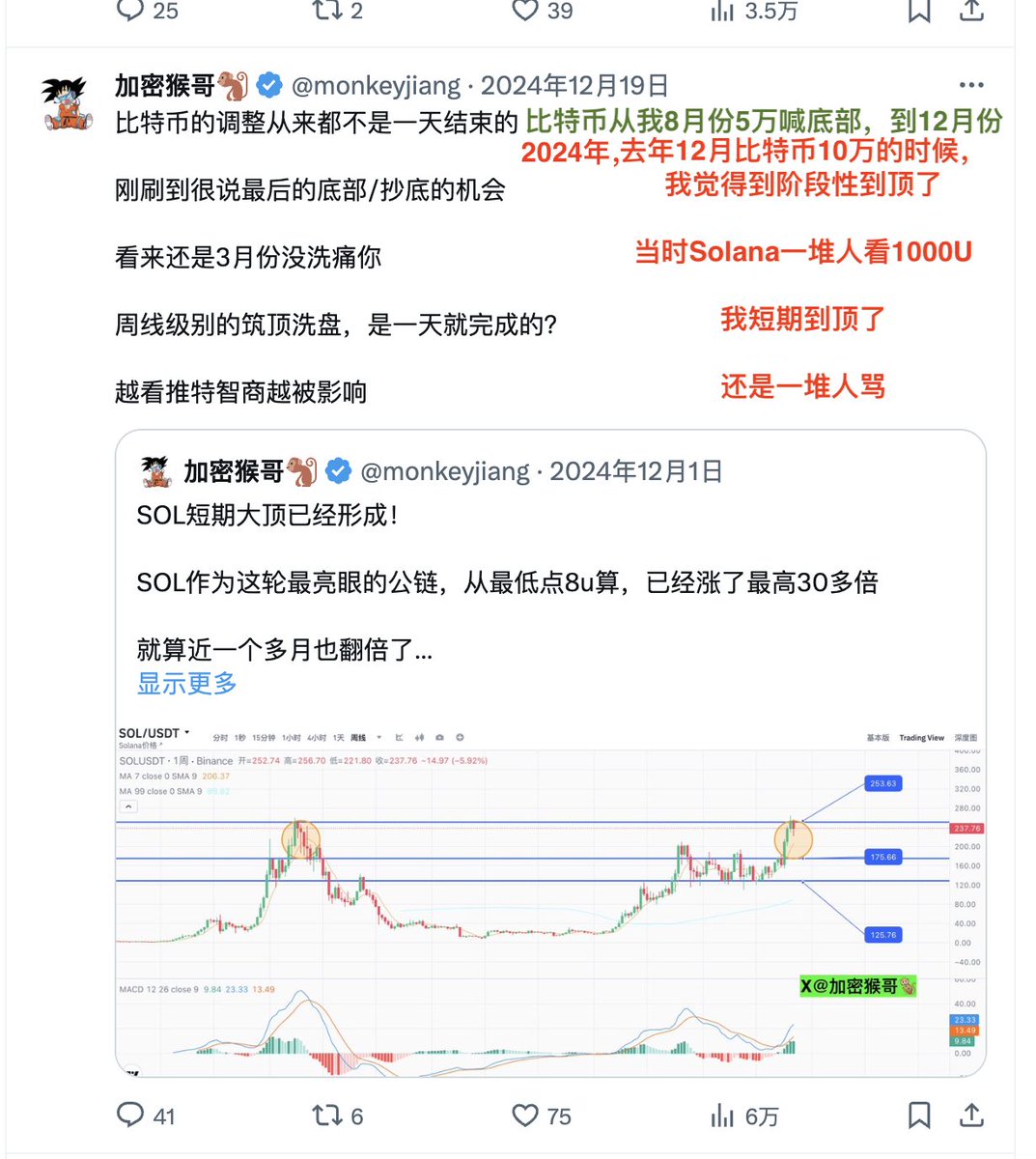
Task: Bookmark the post with 75 likes
Action: [x=919, y=1116]
